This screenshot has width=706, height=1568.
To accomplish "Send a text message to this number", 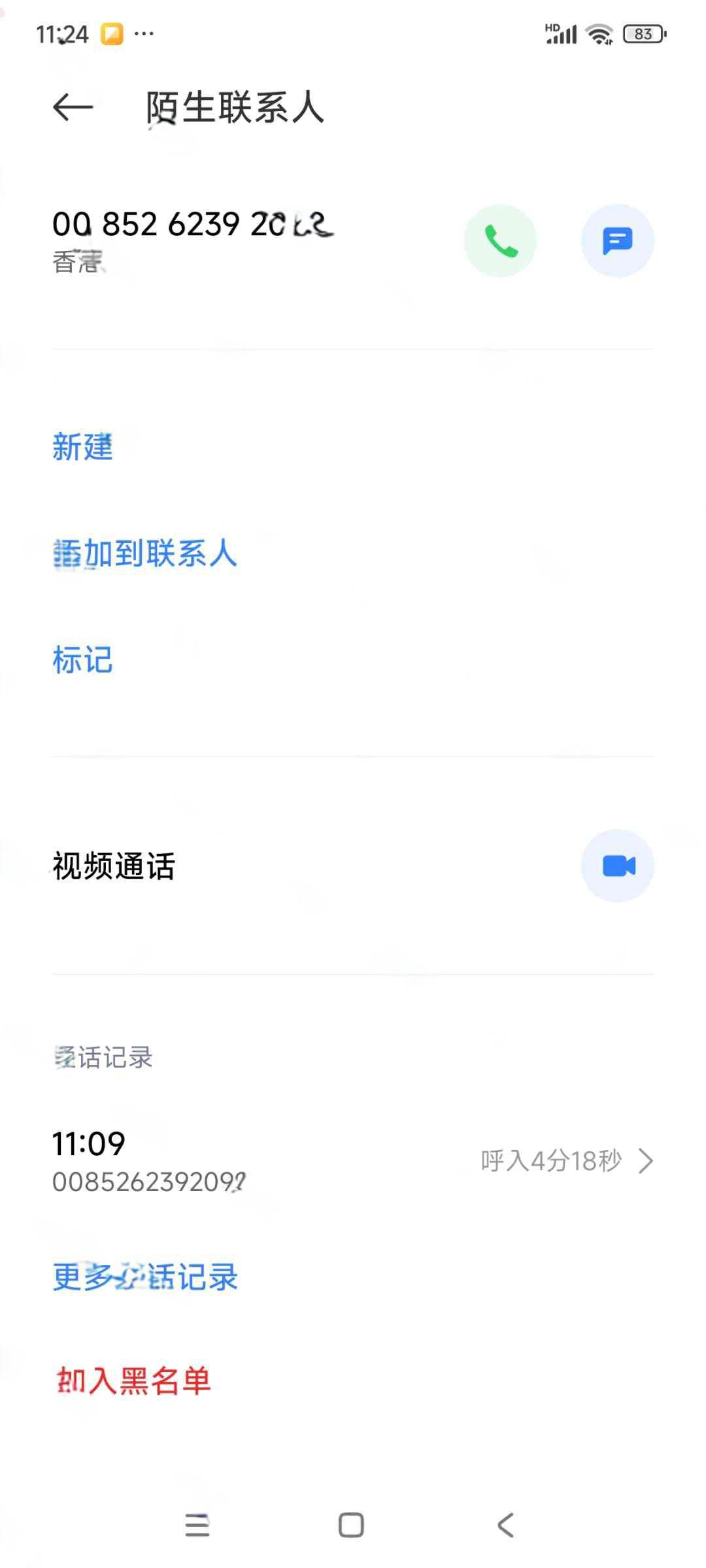I will coord(617,241).
